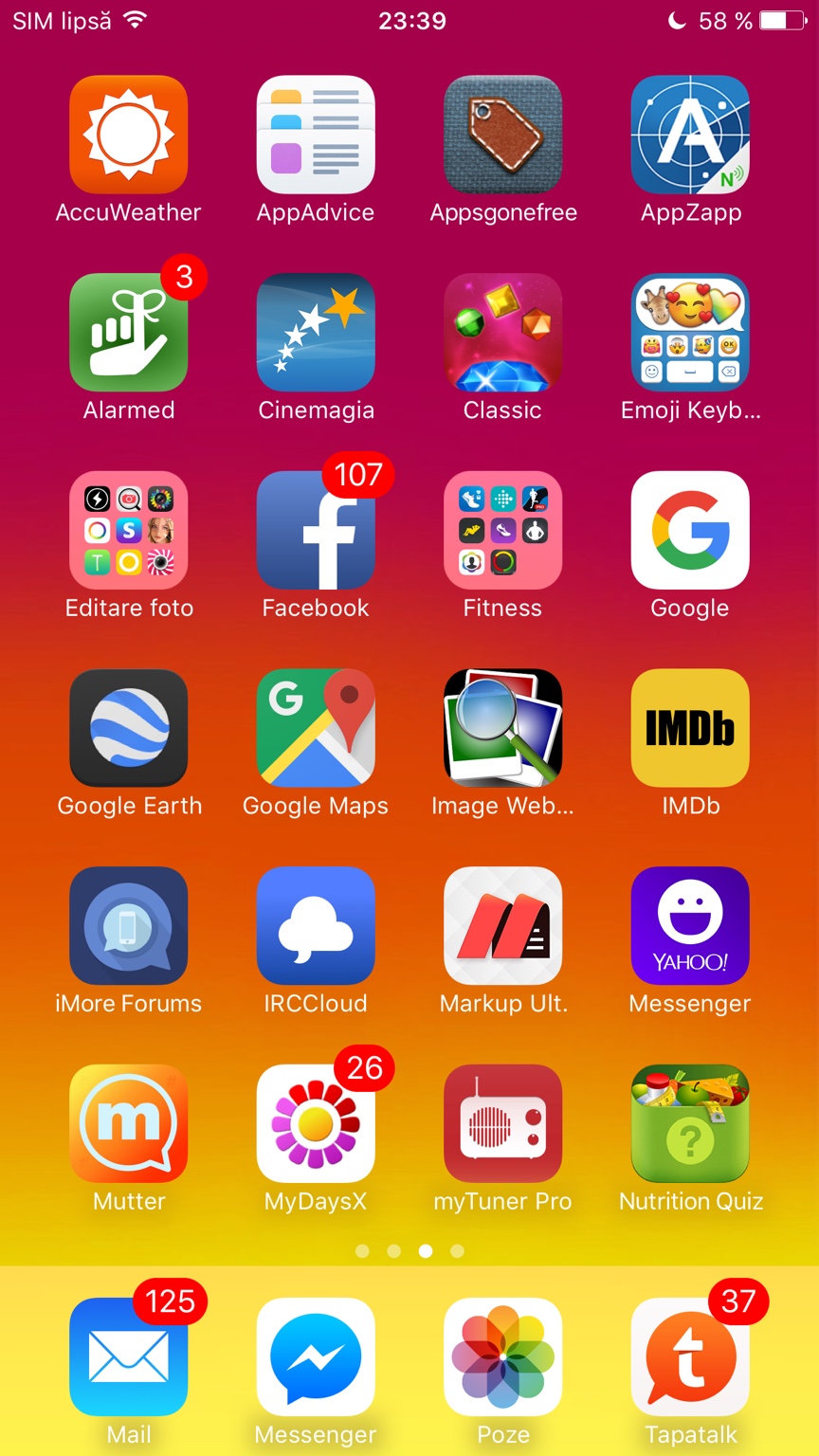
Task: Open Mail in the dock
Action: (x=128, y=1356)
